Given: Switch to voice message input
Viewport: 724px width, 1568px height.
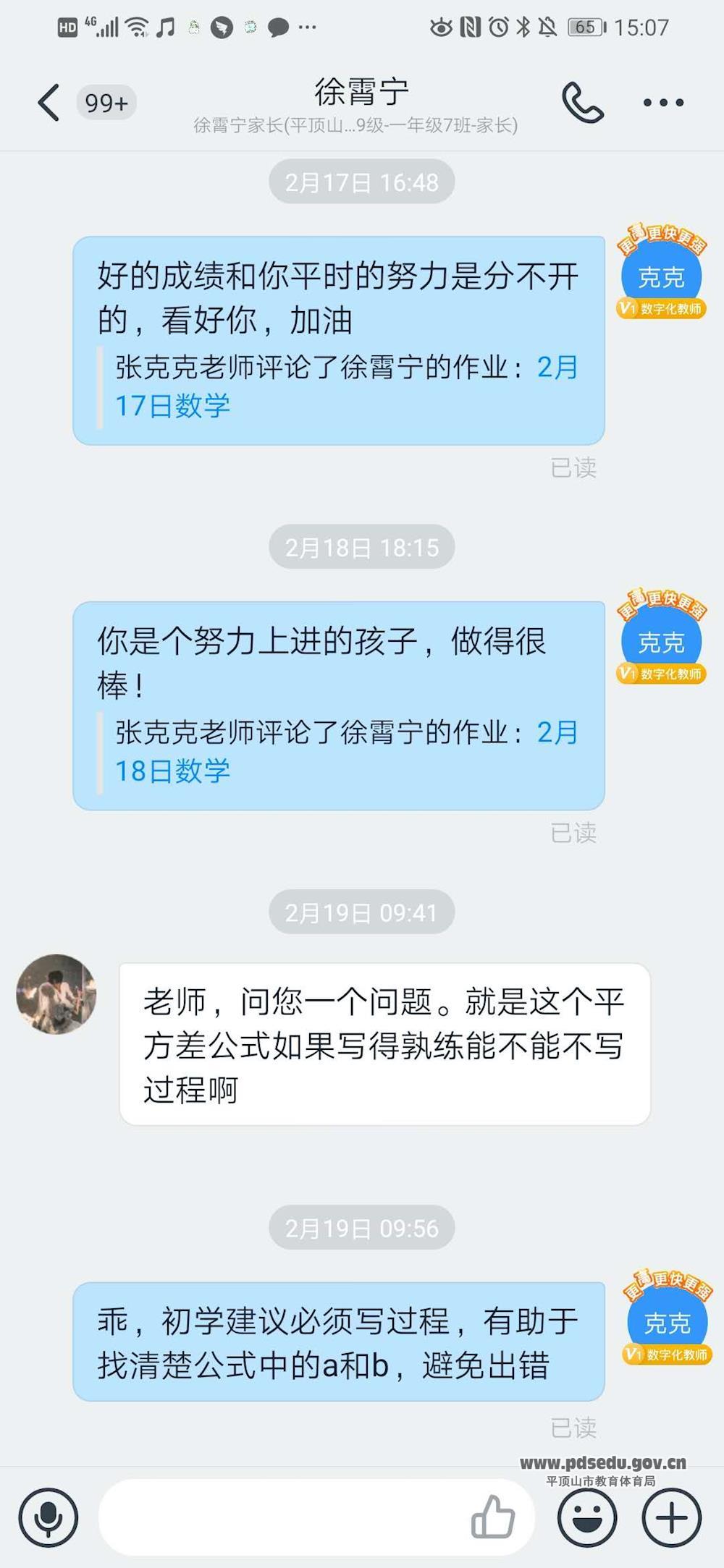Looking at the screenshot, I should point(49,1517).
